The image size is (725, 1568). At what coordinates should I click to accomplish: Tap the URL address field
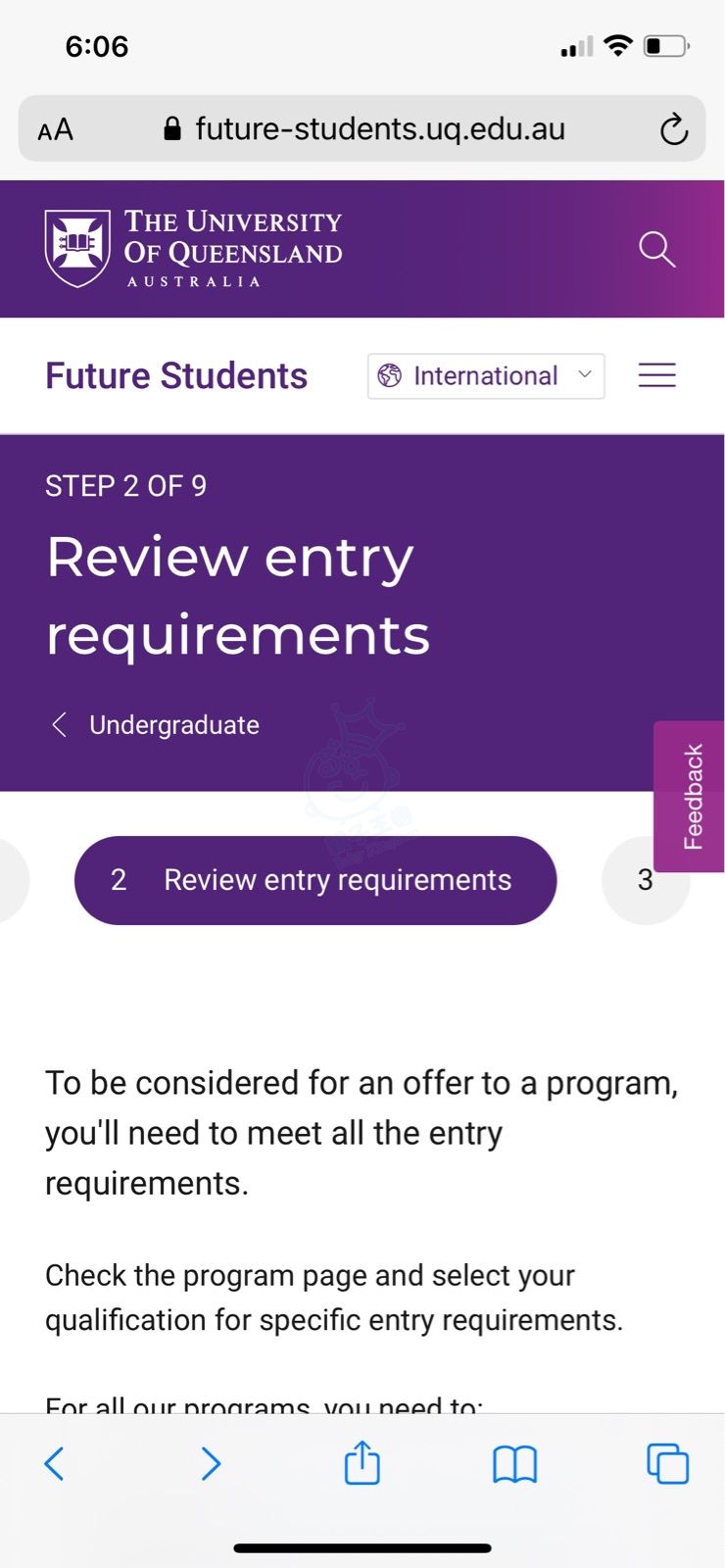point(362,128)
